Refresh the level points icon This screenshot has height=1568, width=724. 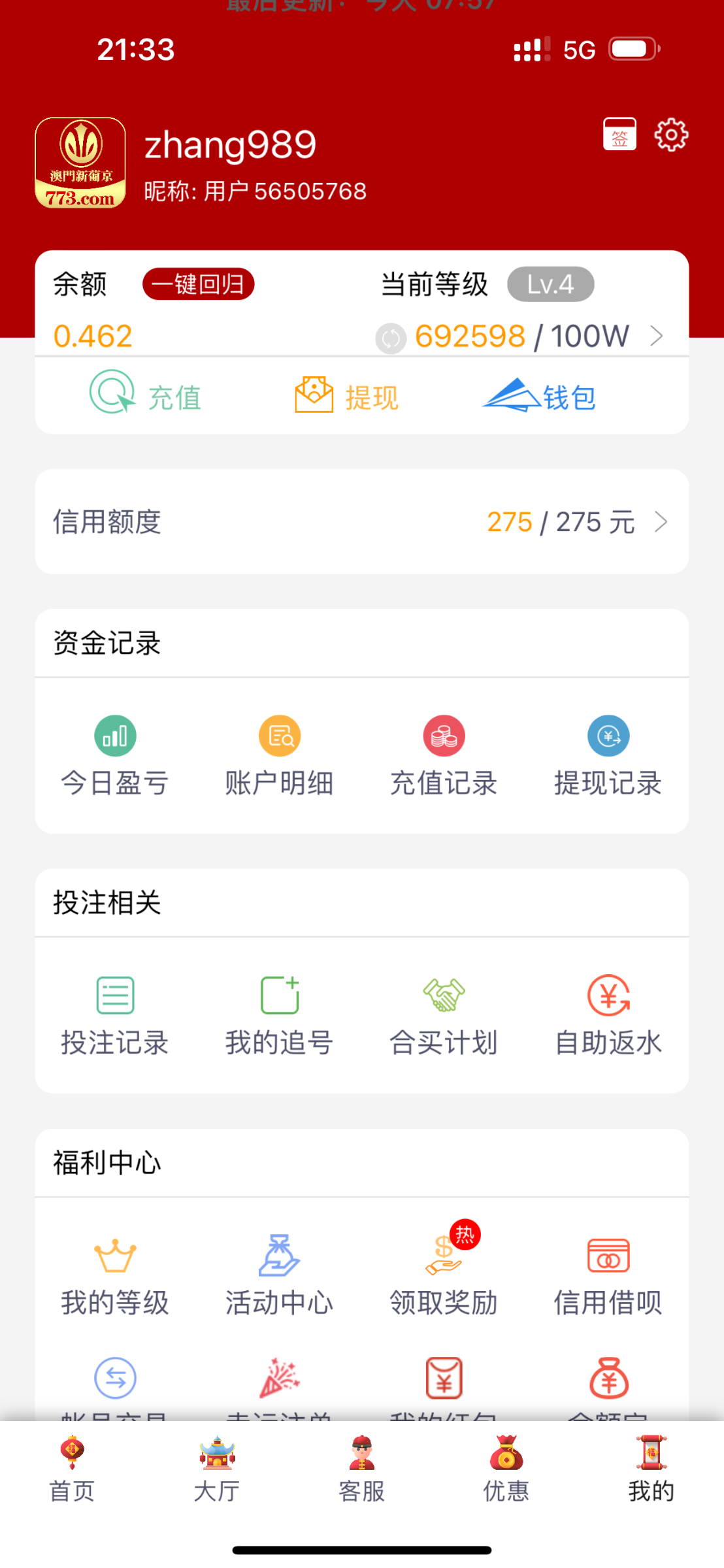pos(391,338)
